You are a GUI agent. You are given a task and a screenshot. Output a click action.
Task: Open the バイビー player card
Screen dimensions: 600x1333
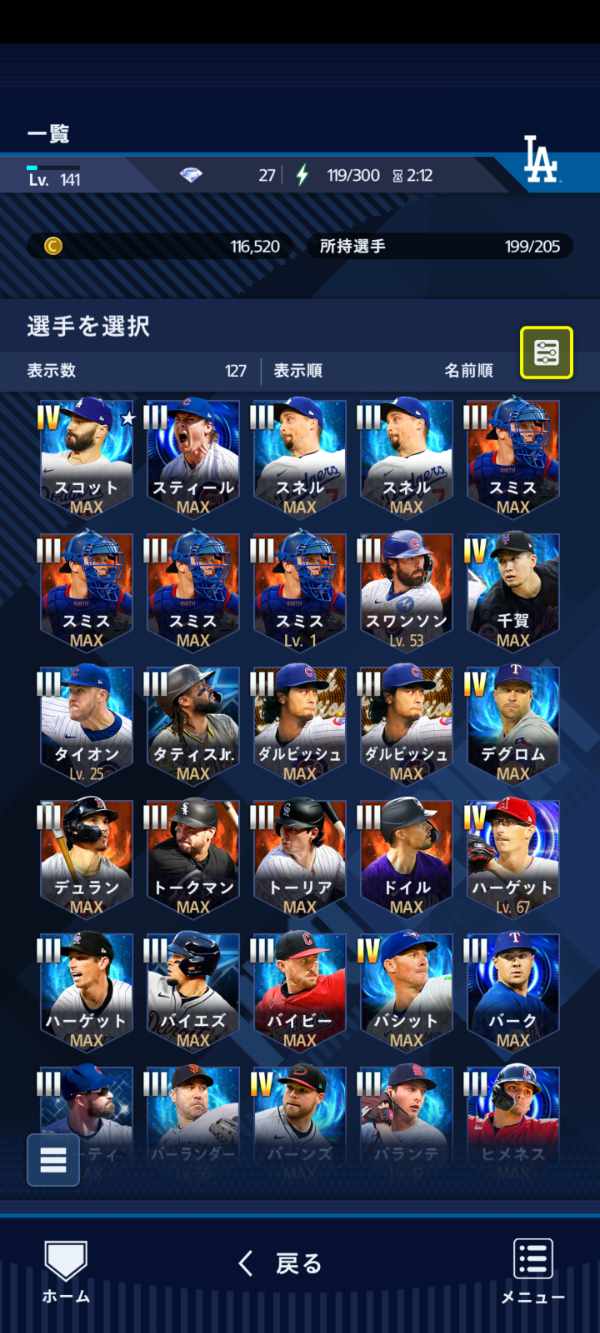click(299, 990)
